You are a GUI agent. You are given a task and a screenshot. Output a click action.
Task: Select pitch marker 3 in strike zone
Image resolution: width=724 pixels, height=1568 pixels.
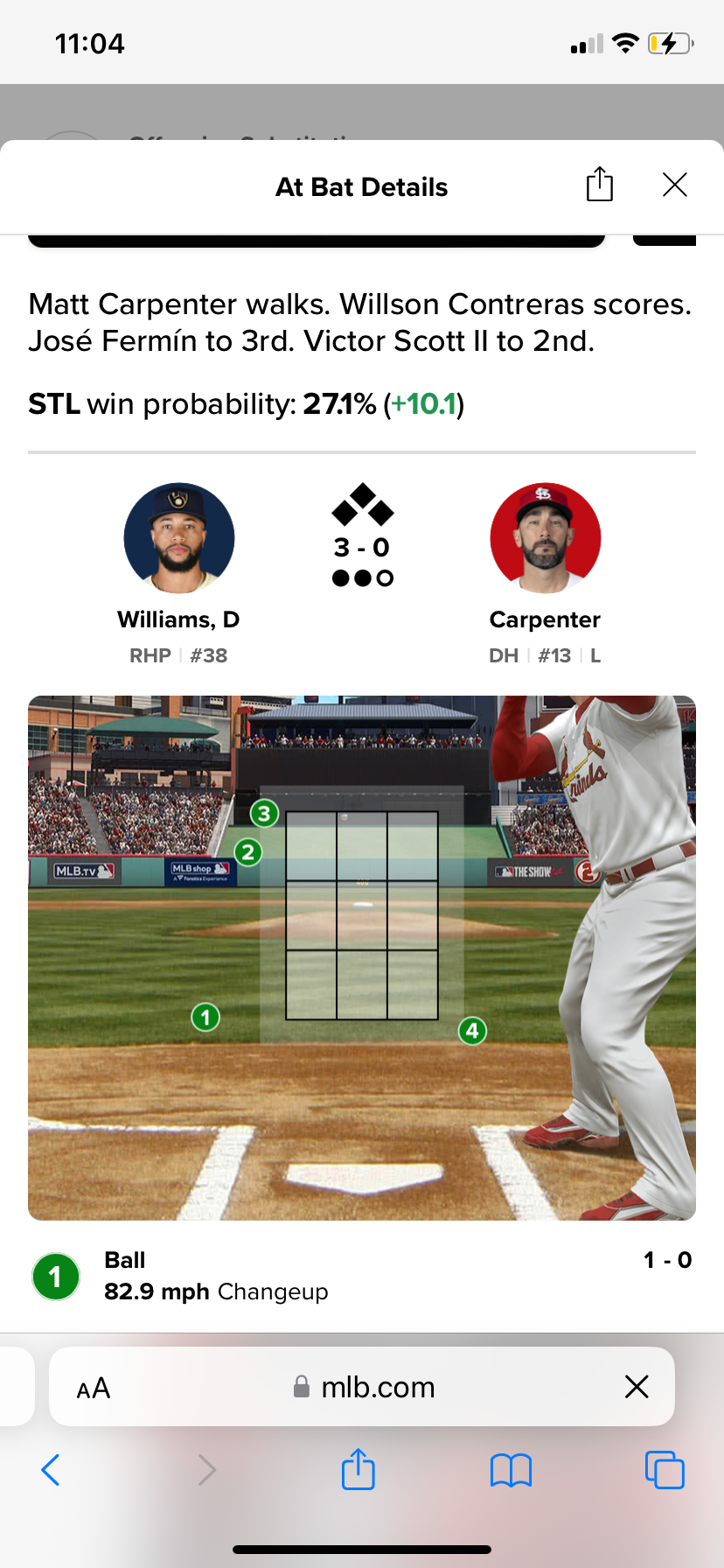pos(264,814)
